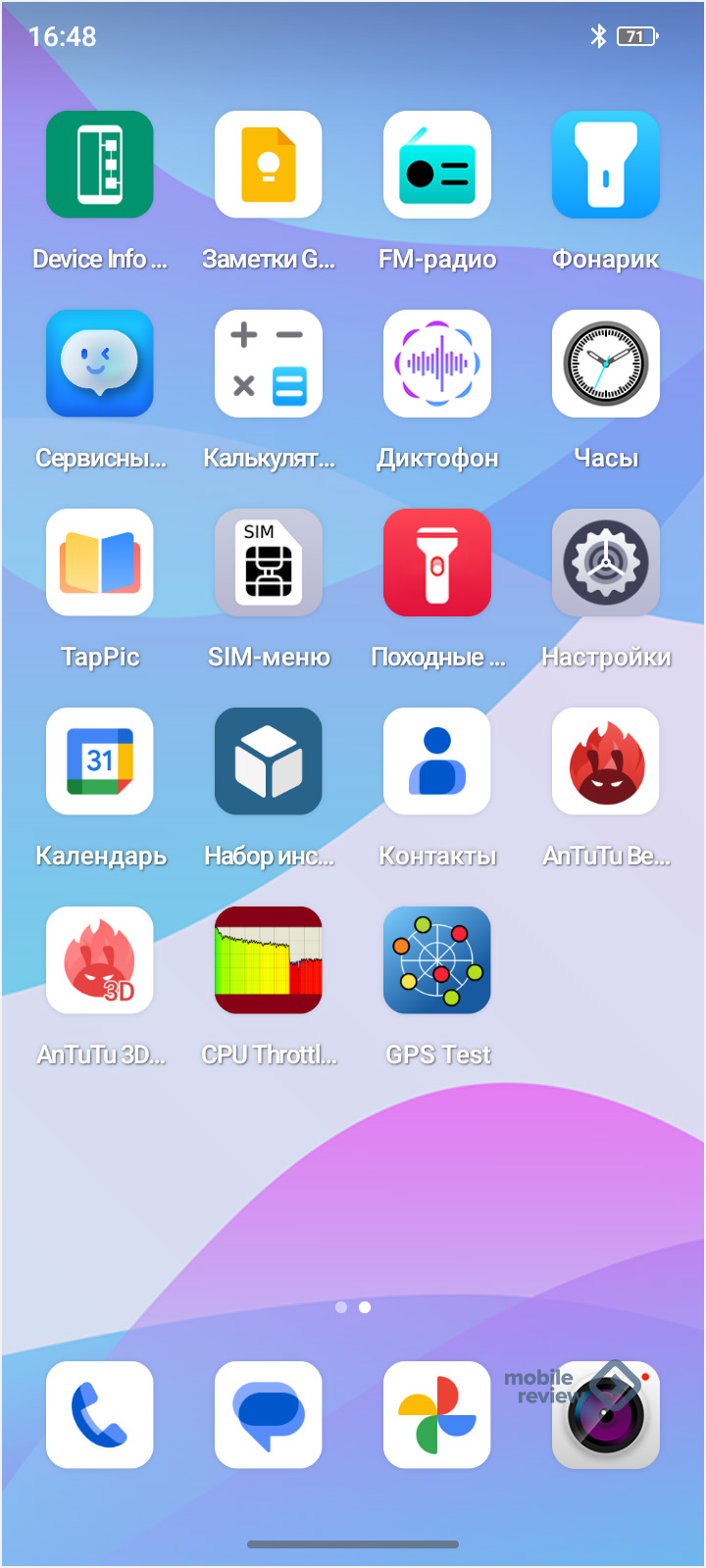Viewport: 706px width, 1568px height.
Task: Launch AnTuTu Benchmark
Action: click(x=606, y=761)
